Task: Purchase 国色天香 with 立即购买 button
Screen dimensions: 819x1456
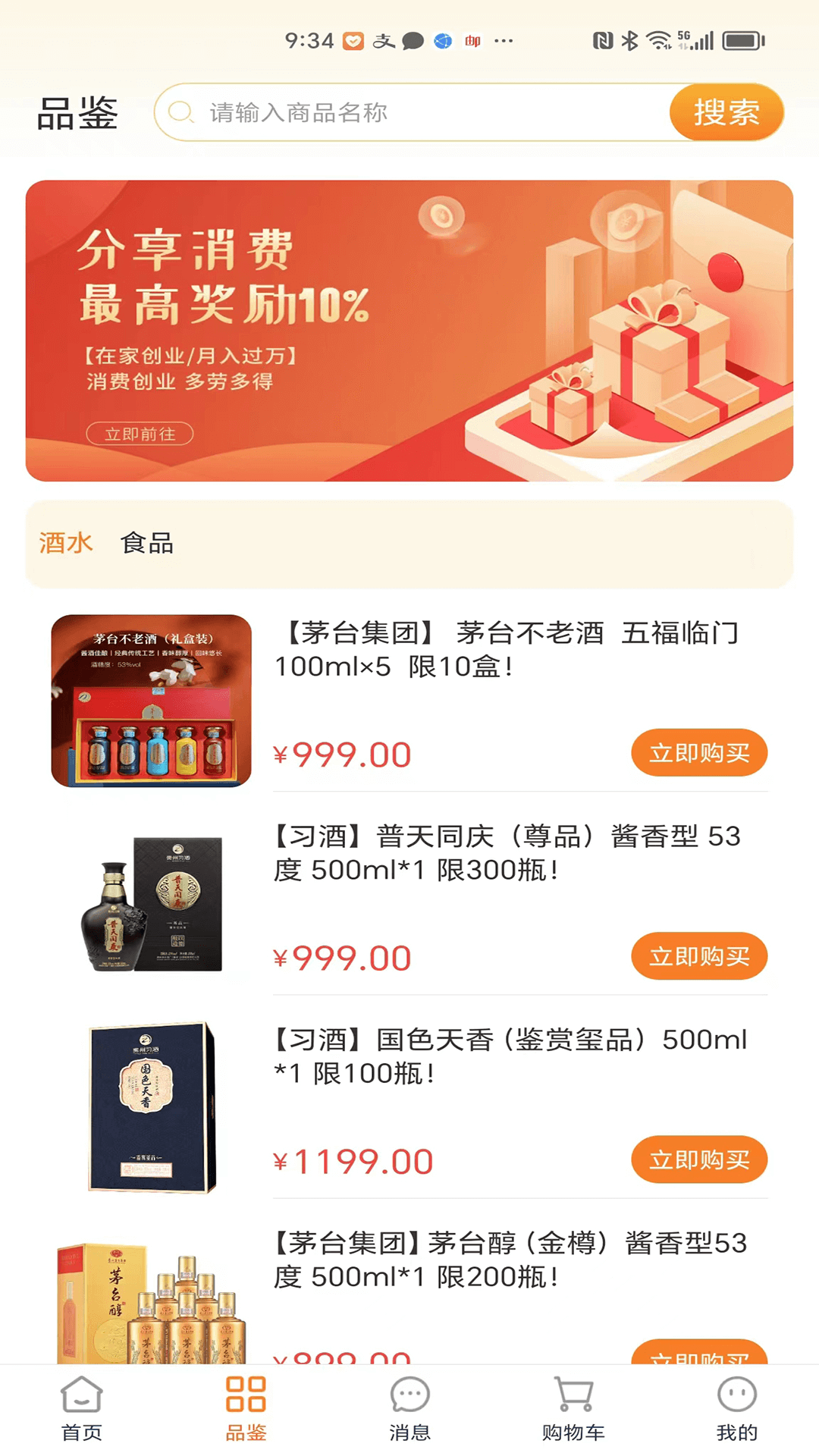Action: pyautogui.click(x=699, y=1159)
